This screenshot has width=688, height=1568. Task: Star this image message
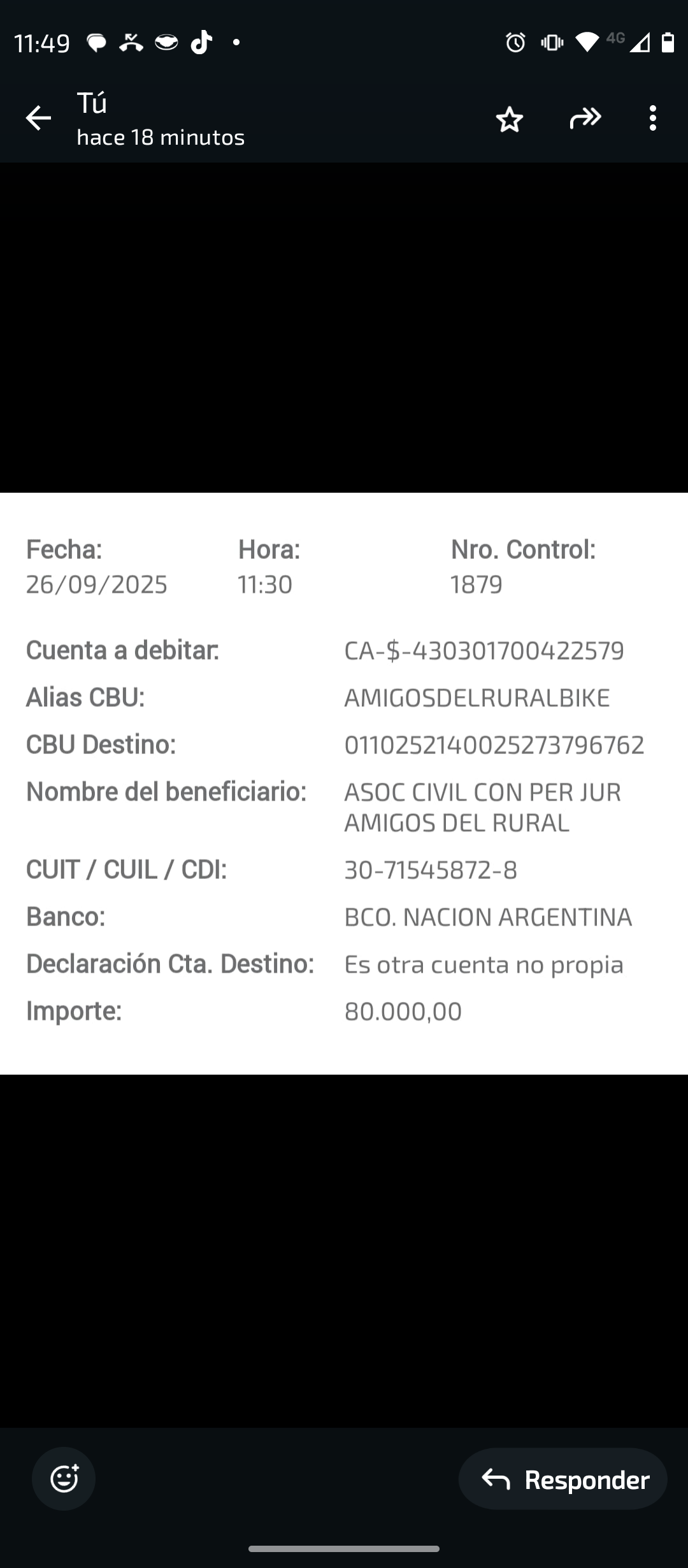pos(510,119)
